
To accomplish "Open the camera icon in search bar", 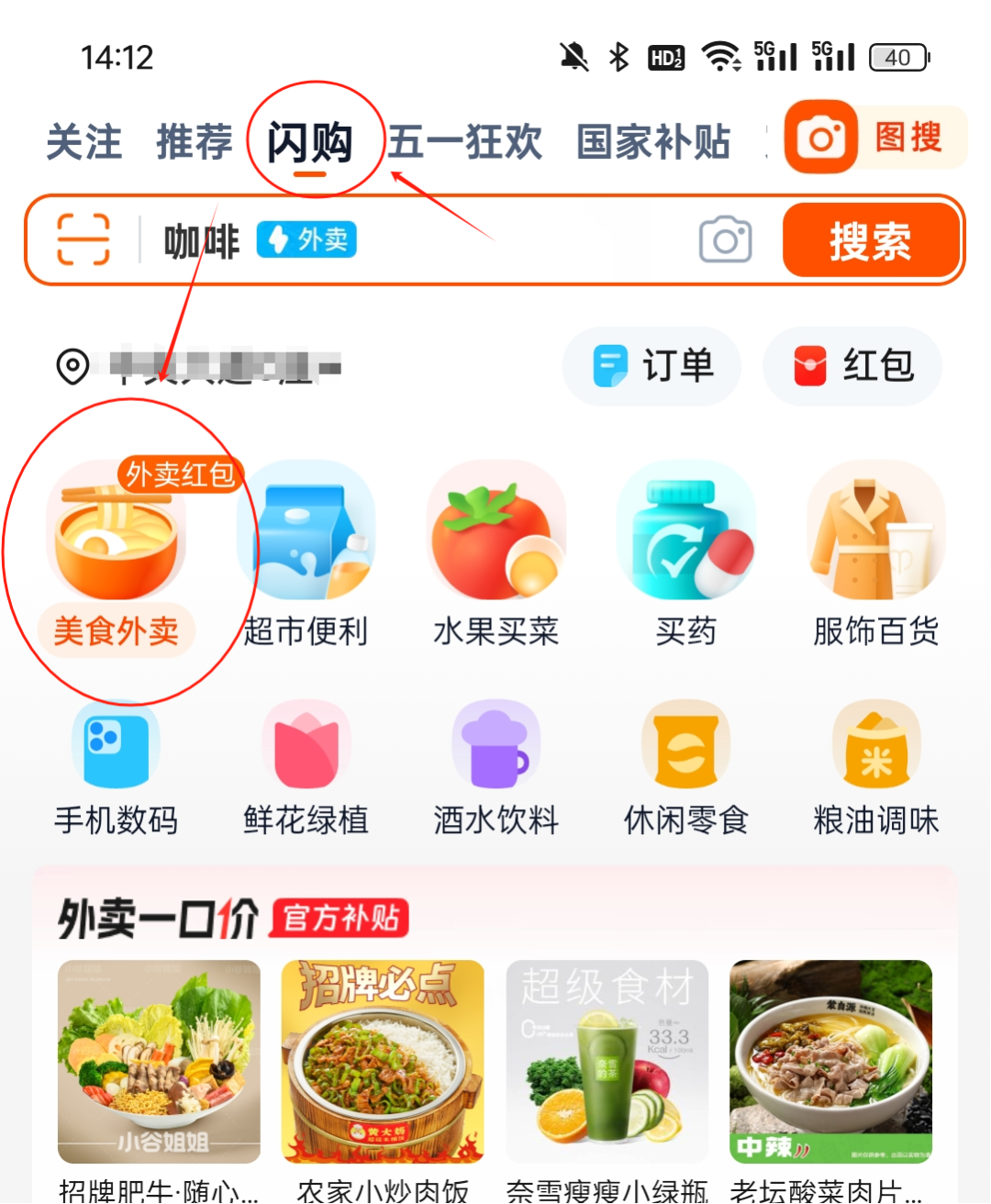I will 725,240.
